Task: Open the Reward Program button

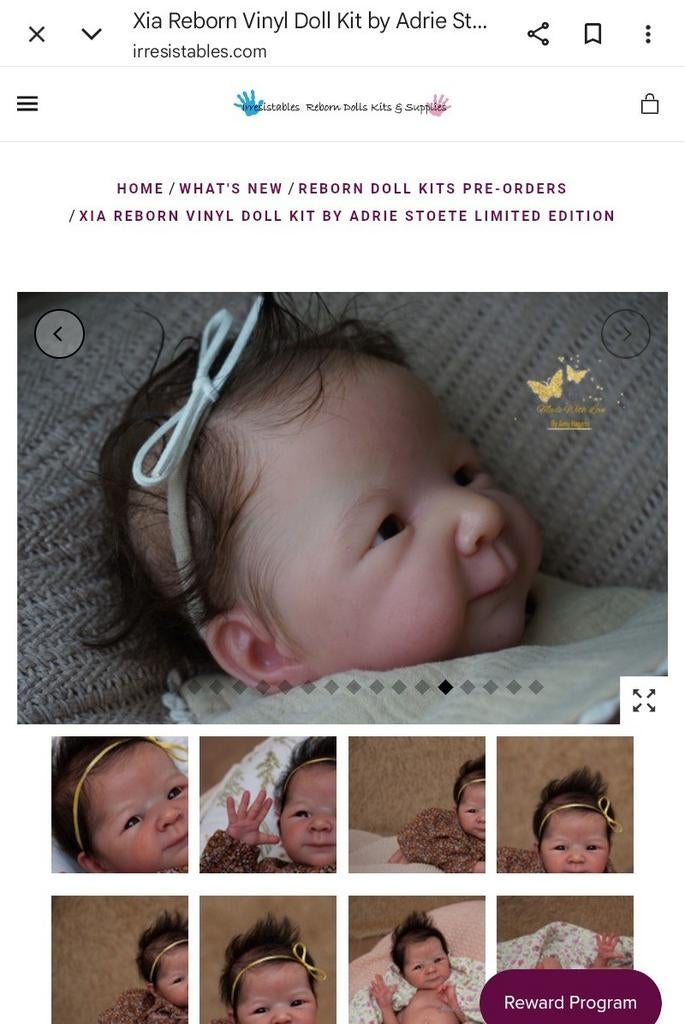Action: click(570, 1002)
